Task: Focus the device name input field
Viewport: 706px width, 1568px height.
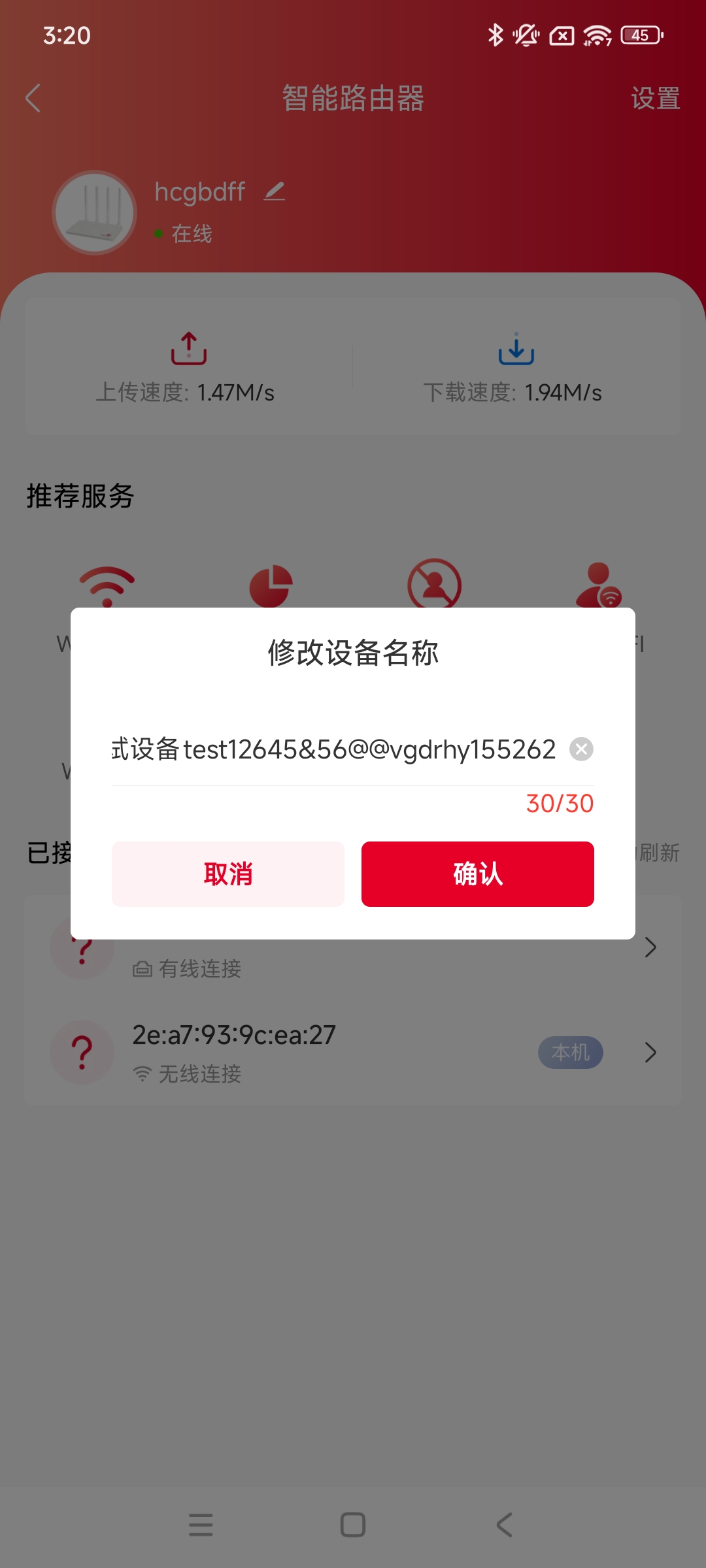Action: pyautogui.click(x=334, y=749)
